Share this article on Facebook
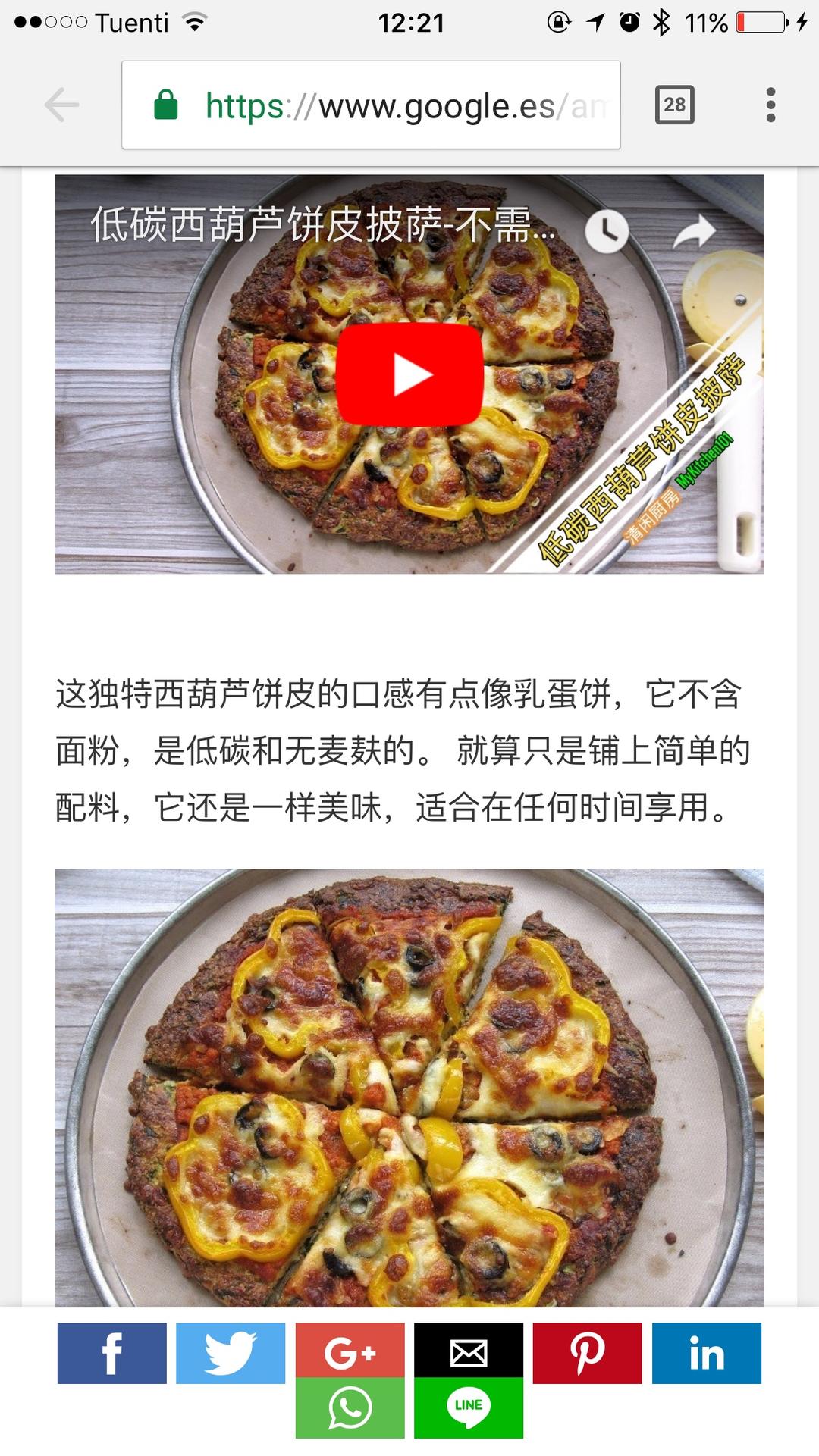The width and height of the screenshot is (819, 1456). click(112, 1353)
